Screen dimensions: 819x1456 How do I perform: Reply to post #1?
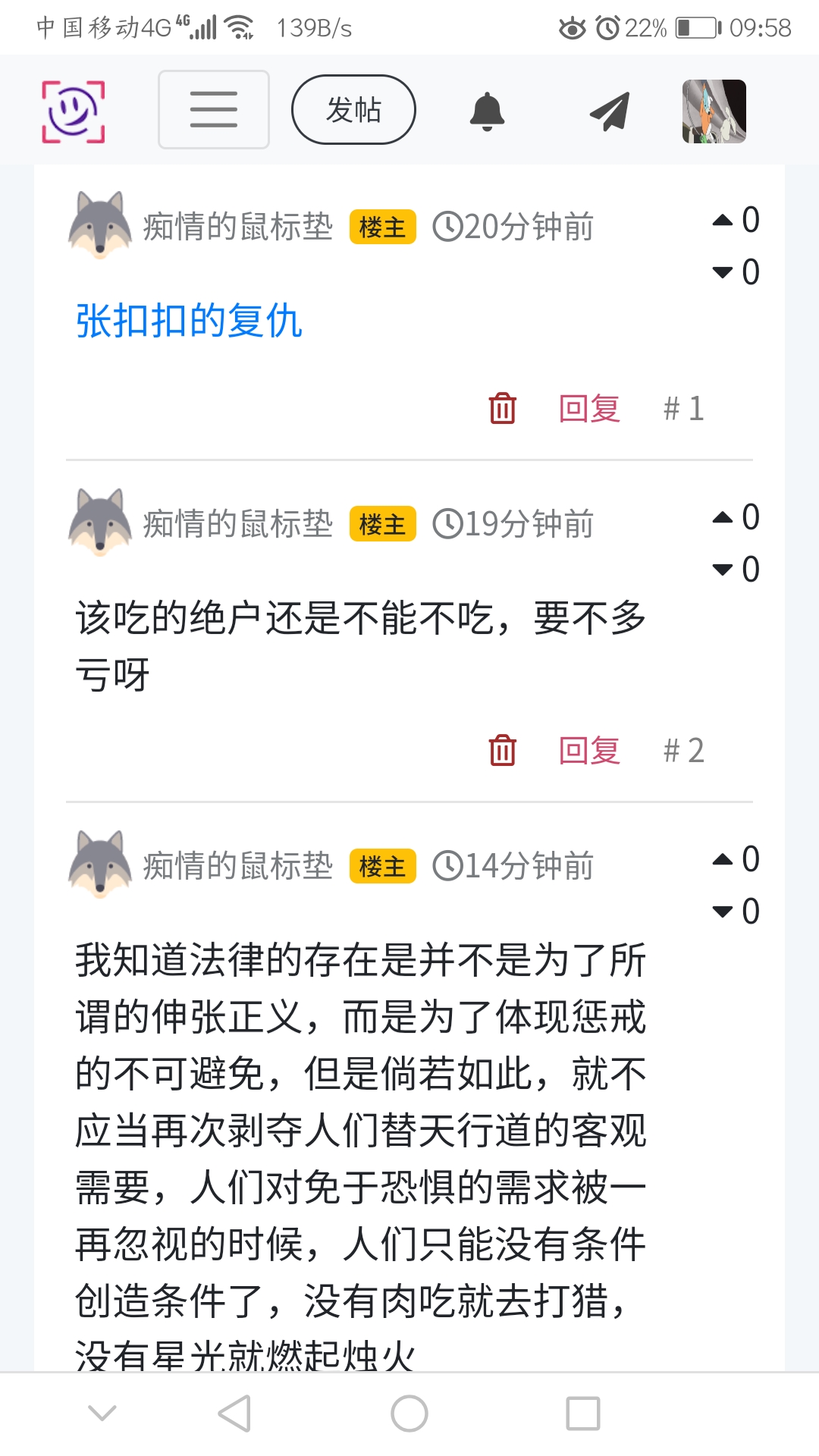point(589,409)
